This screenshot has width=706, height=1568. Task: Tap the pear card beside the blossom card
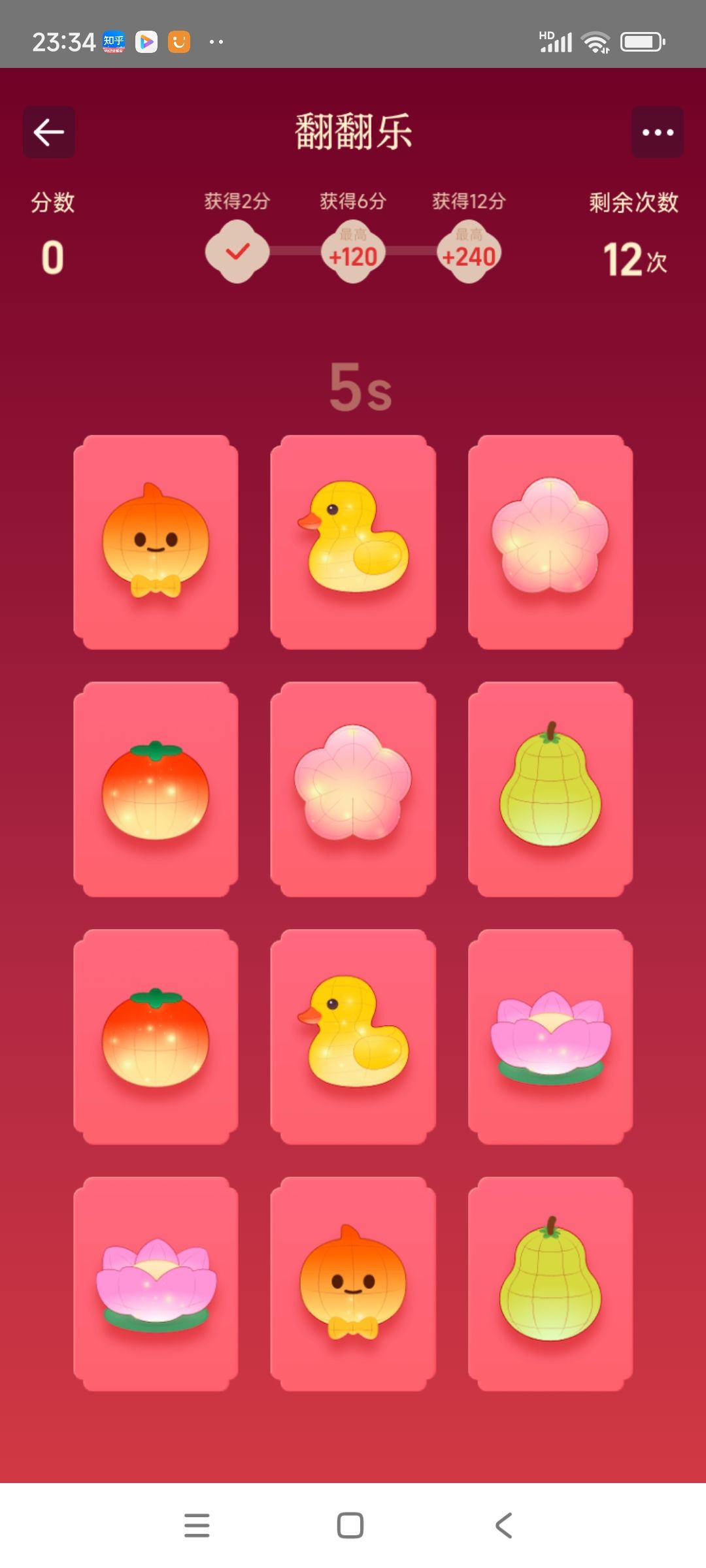(x=550, y=789)
